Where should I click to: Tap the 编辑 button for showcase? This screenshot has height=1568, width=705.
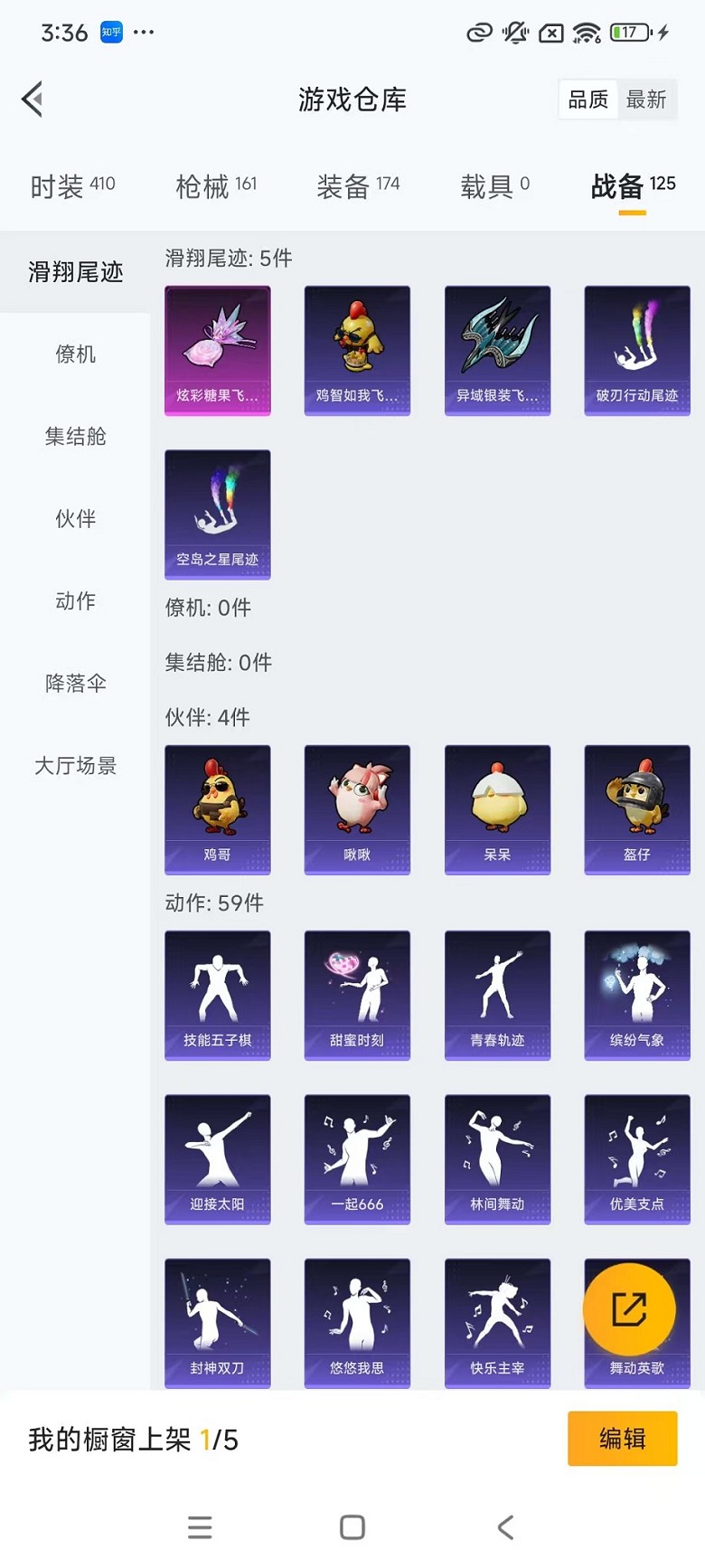pos(622,1439)
